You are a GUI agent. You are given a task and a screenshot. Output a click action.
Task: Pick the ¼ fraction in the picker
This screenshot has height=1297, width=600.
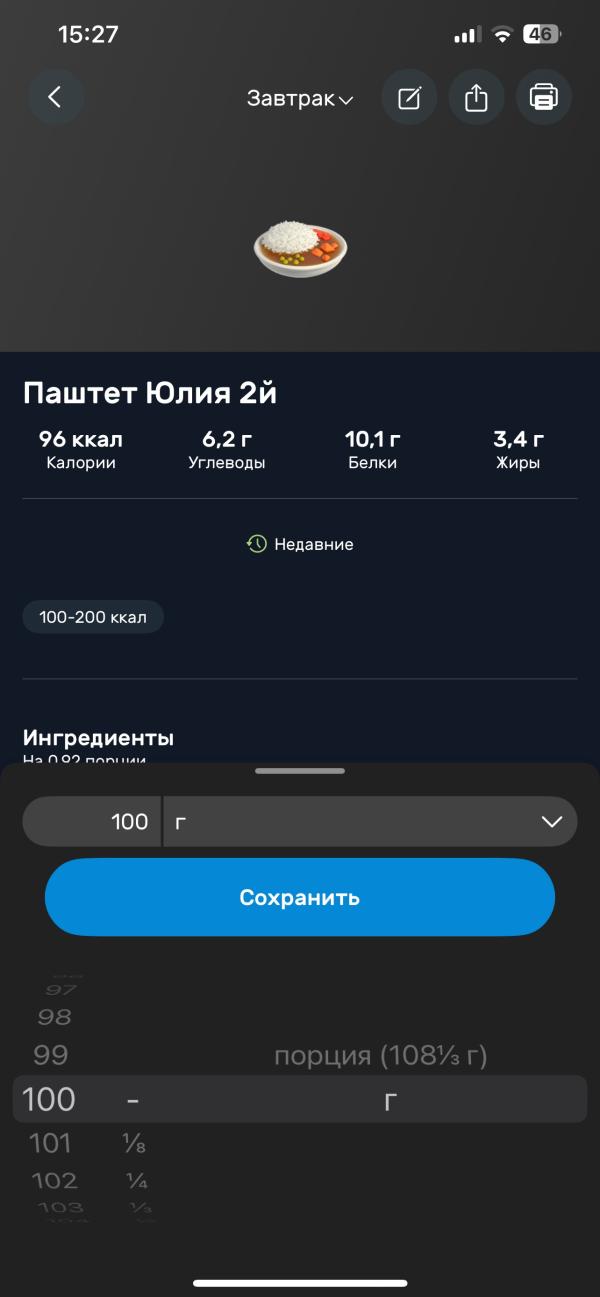point(137,1180)
